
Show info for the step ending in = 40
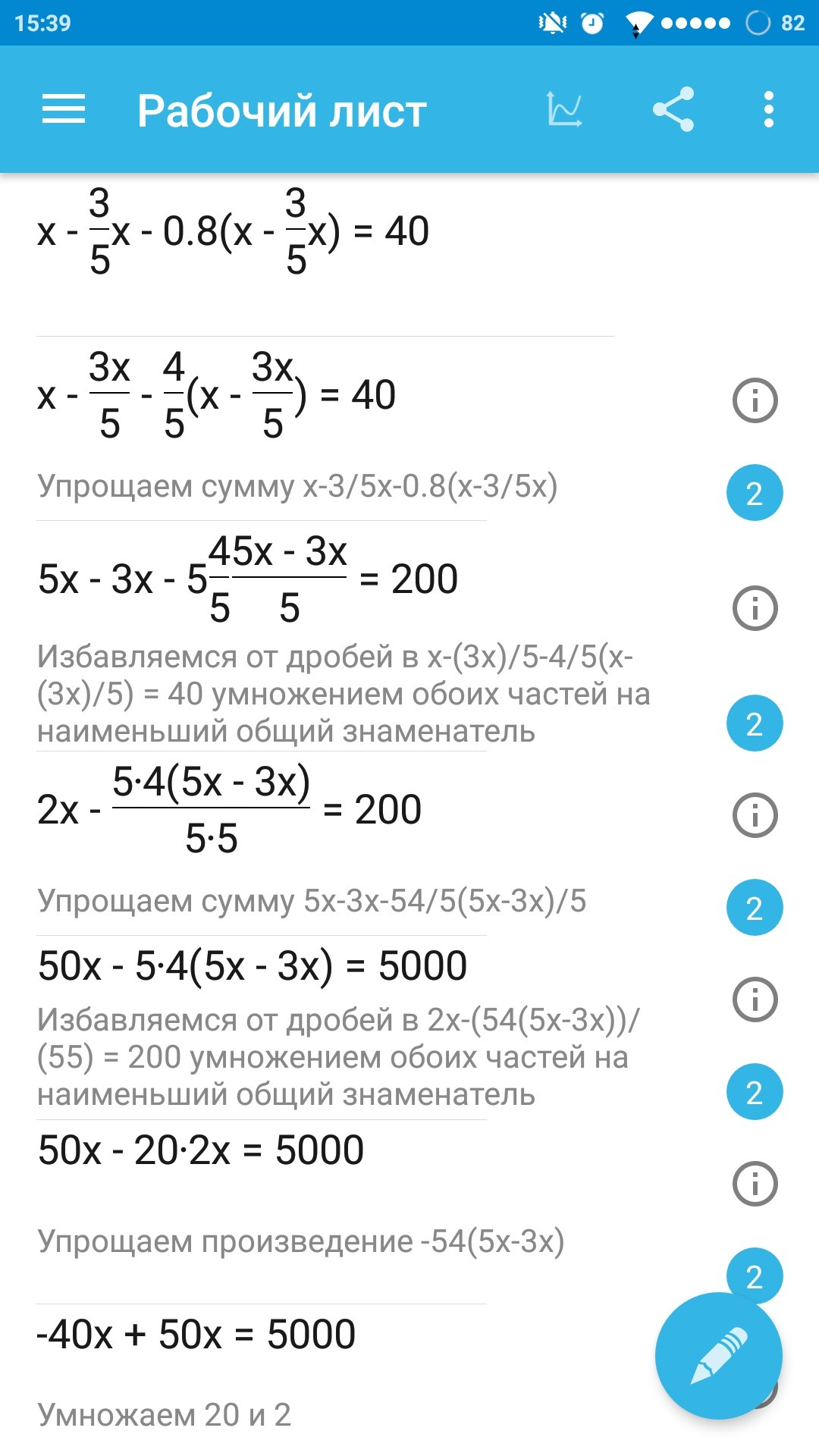pos(755,400)
